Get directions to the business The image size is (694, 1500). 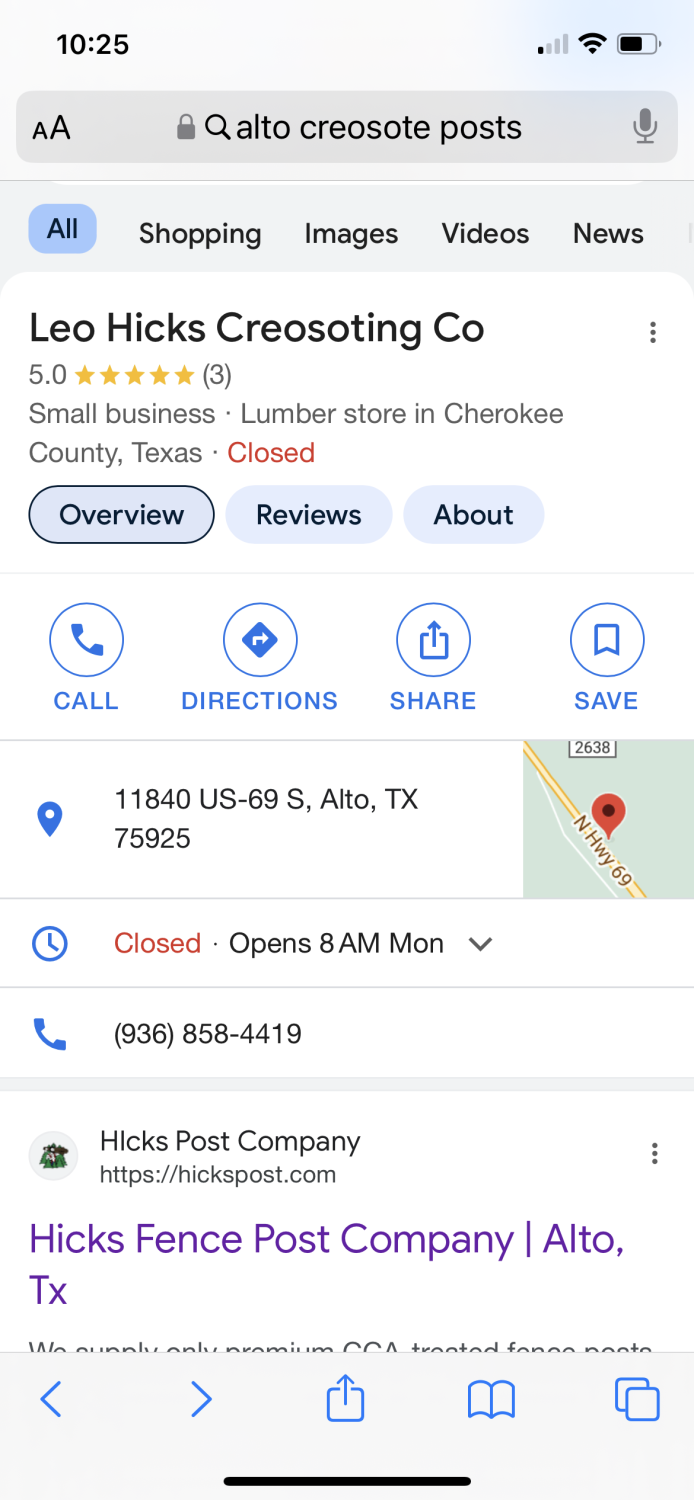click(x=259, y=656)
